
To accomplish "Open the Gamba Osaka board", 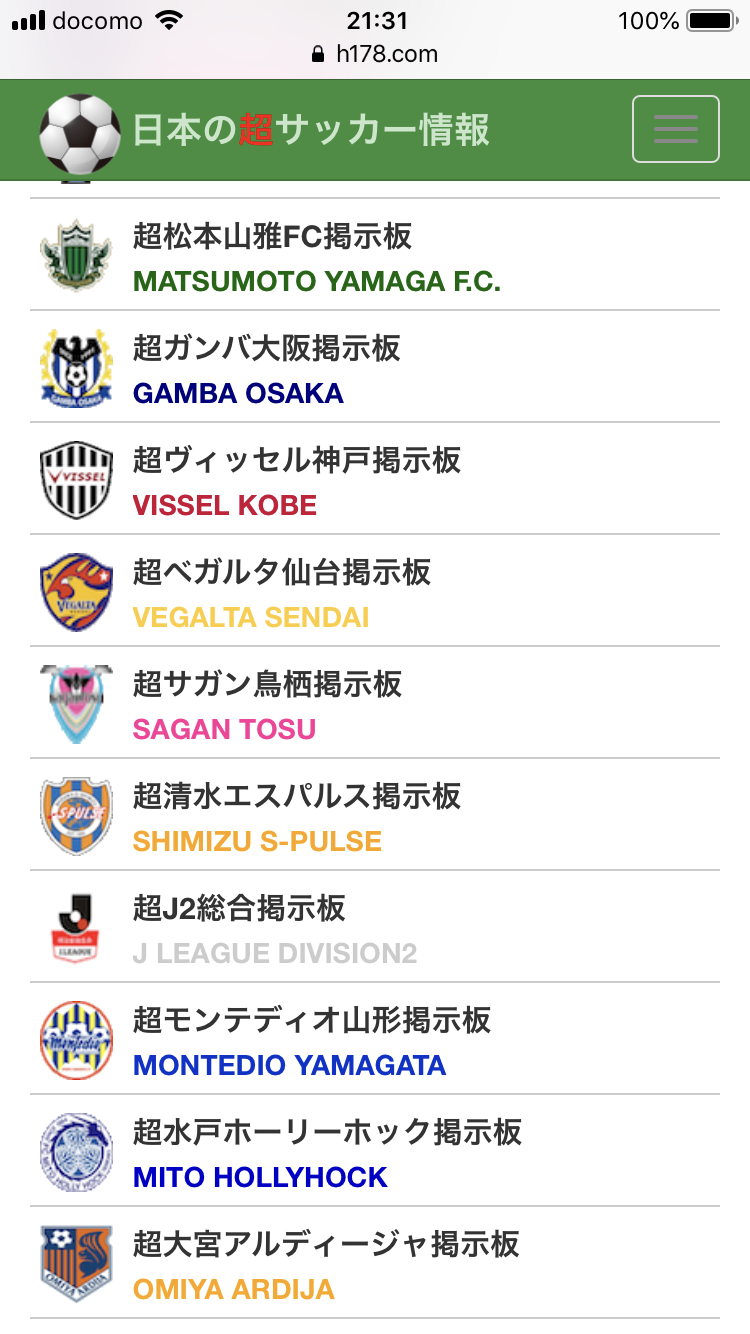I will click(x=267, y=369).
